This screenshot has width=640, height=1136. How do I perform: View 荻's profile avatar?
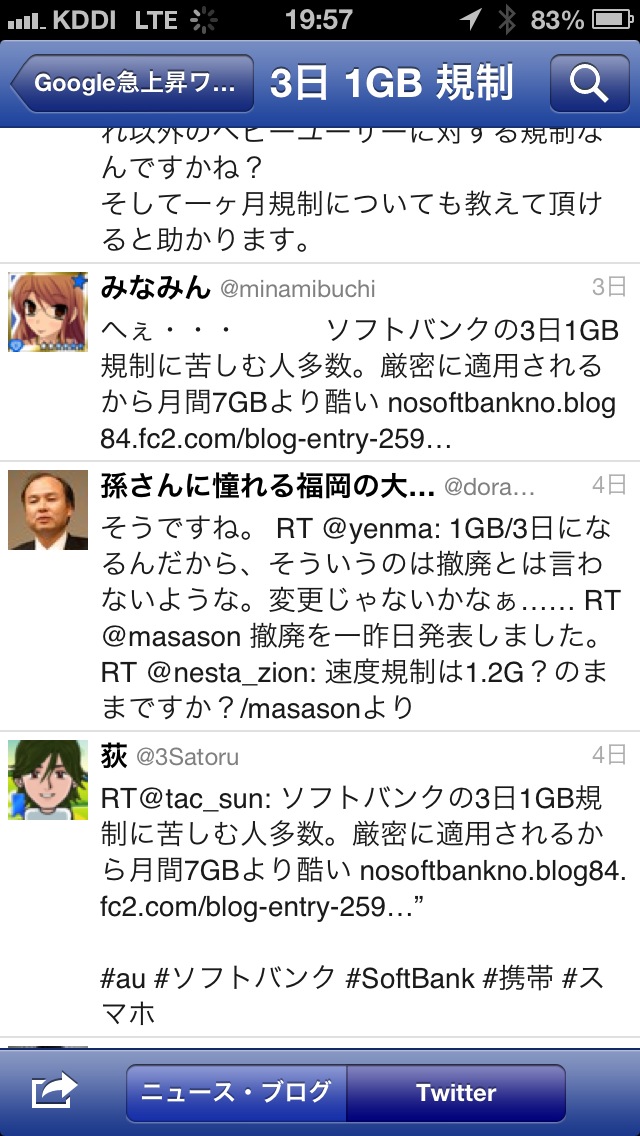[48, 780]
